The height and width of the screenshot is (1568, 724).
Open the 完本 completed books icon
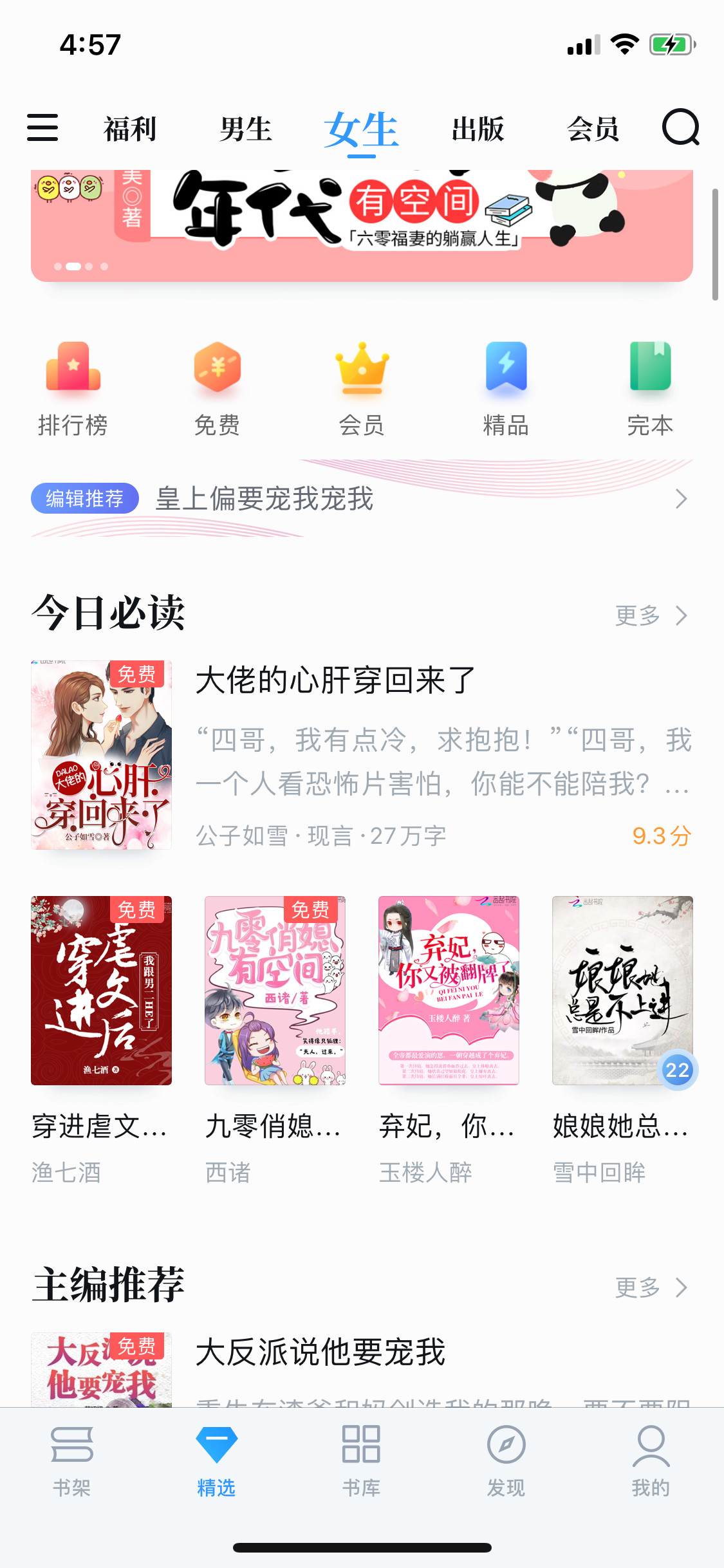[651, 386]
